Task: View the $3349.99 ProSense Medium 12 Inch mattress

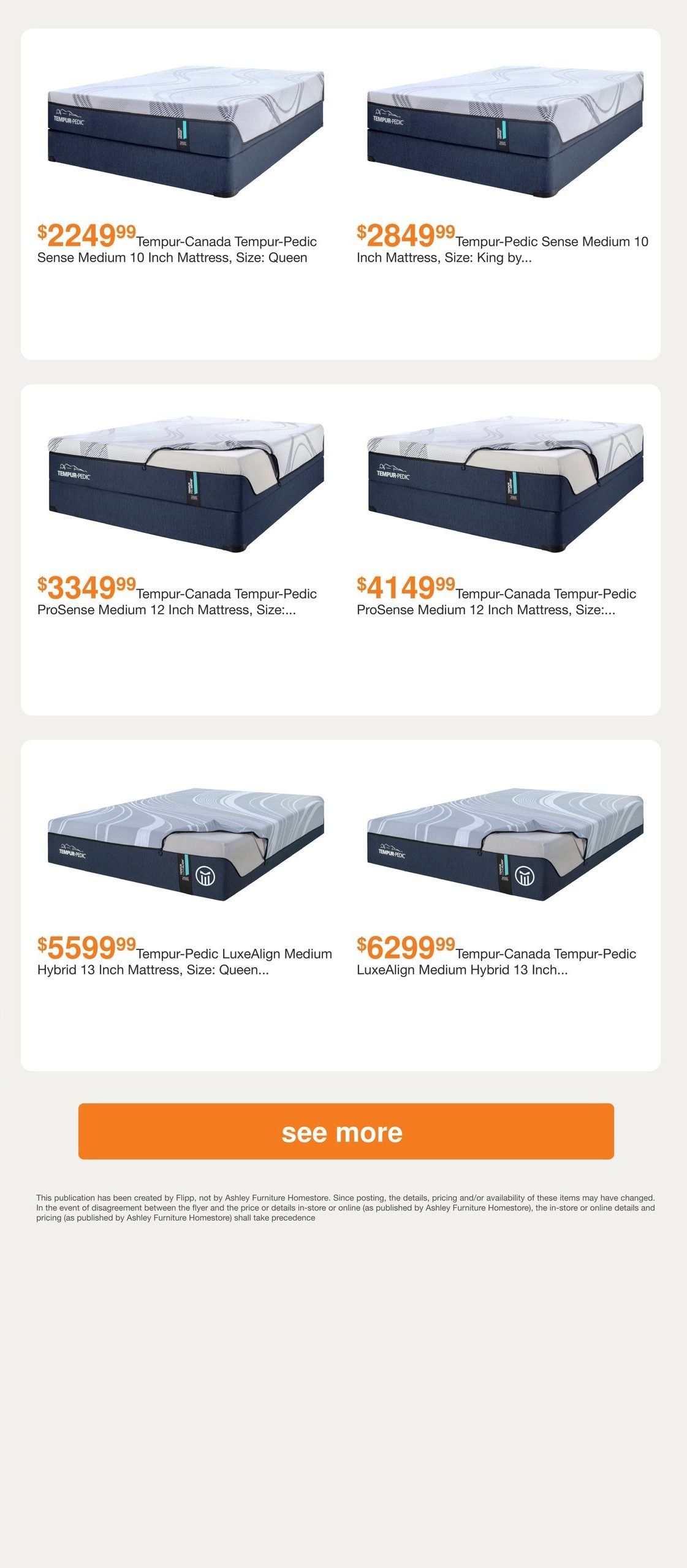Action: pos(186,484)
